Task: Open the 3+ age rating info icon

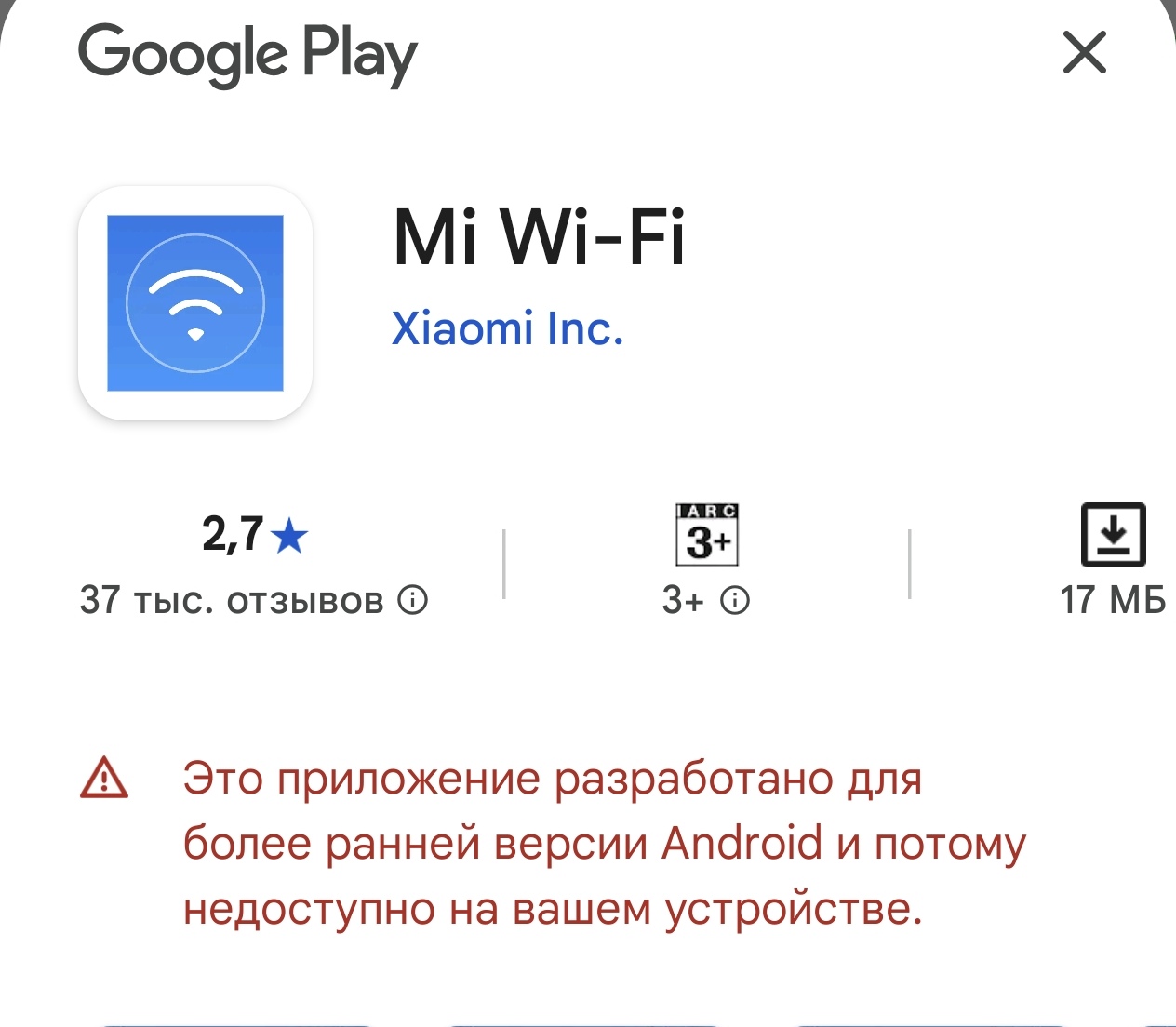Action: (x=735, y=600)
